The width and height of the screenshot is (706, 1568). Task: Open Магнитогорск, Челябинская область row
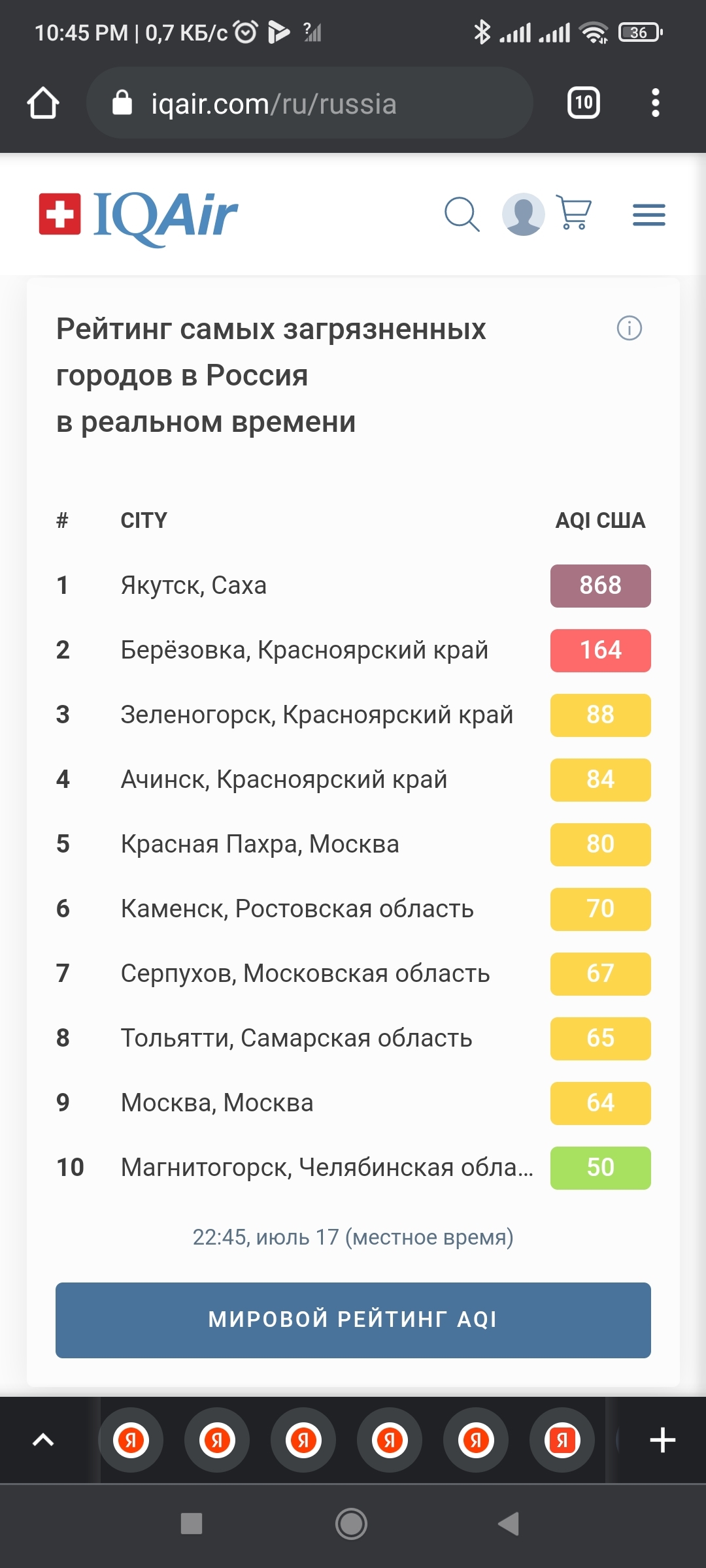point(327,1168)
